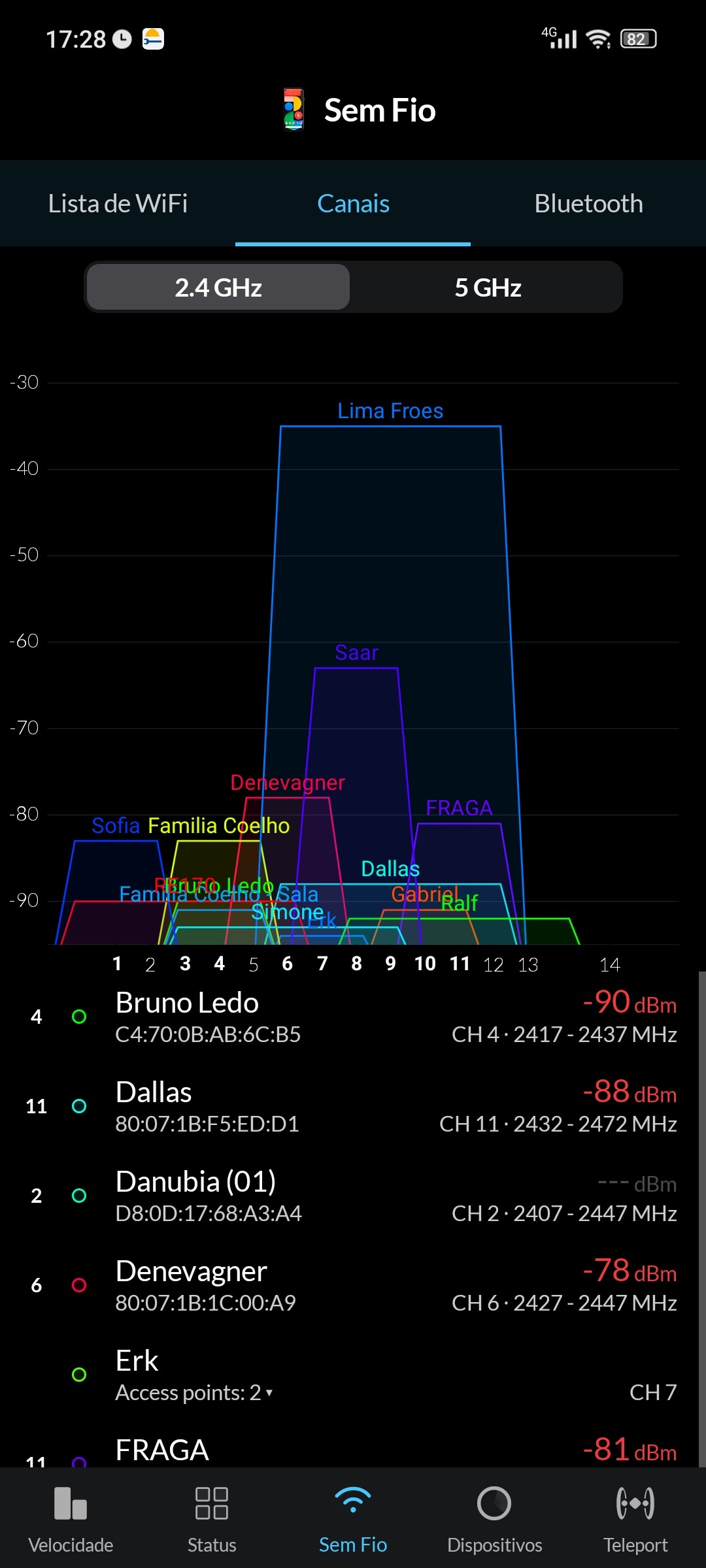706x1568 pixels.
Task: Open the Dallas network row
Action: [x=353, y=1107]
